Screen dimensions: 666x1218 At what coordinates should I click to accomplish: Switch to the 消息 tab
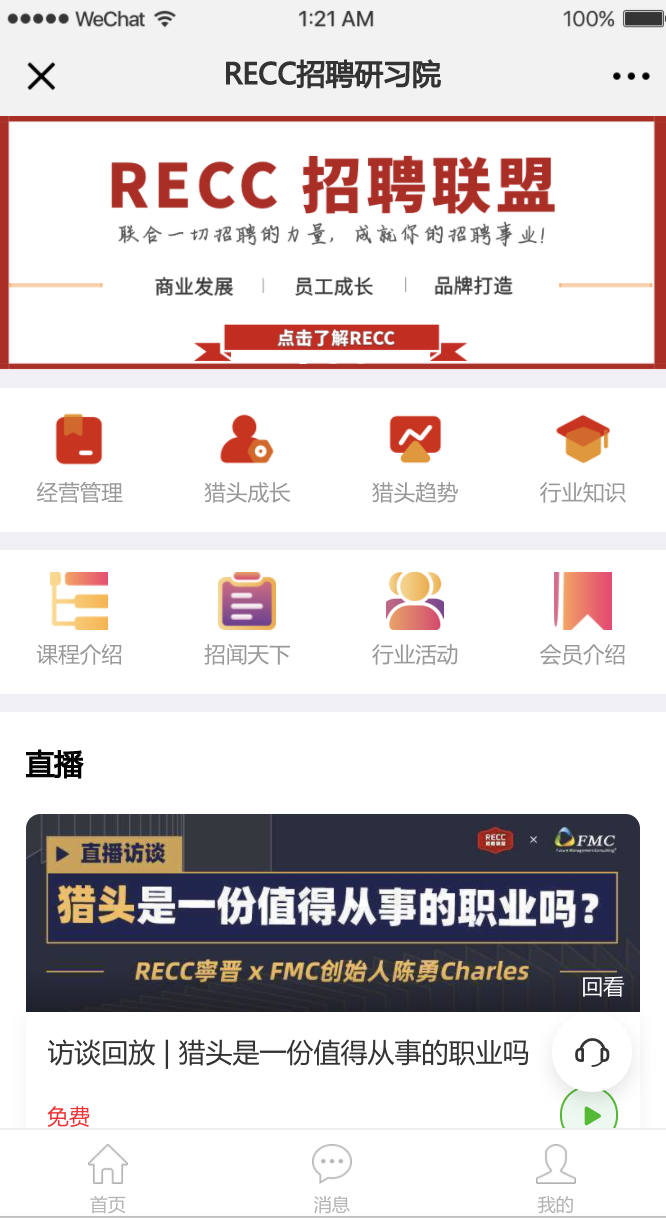(332, 1178)
